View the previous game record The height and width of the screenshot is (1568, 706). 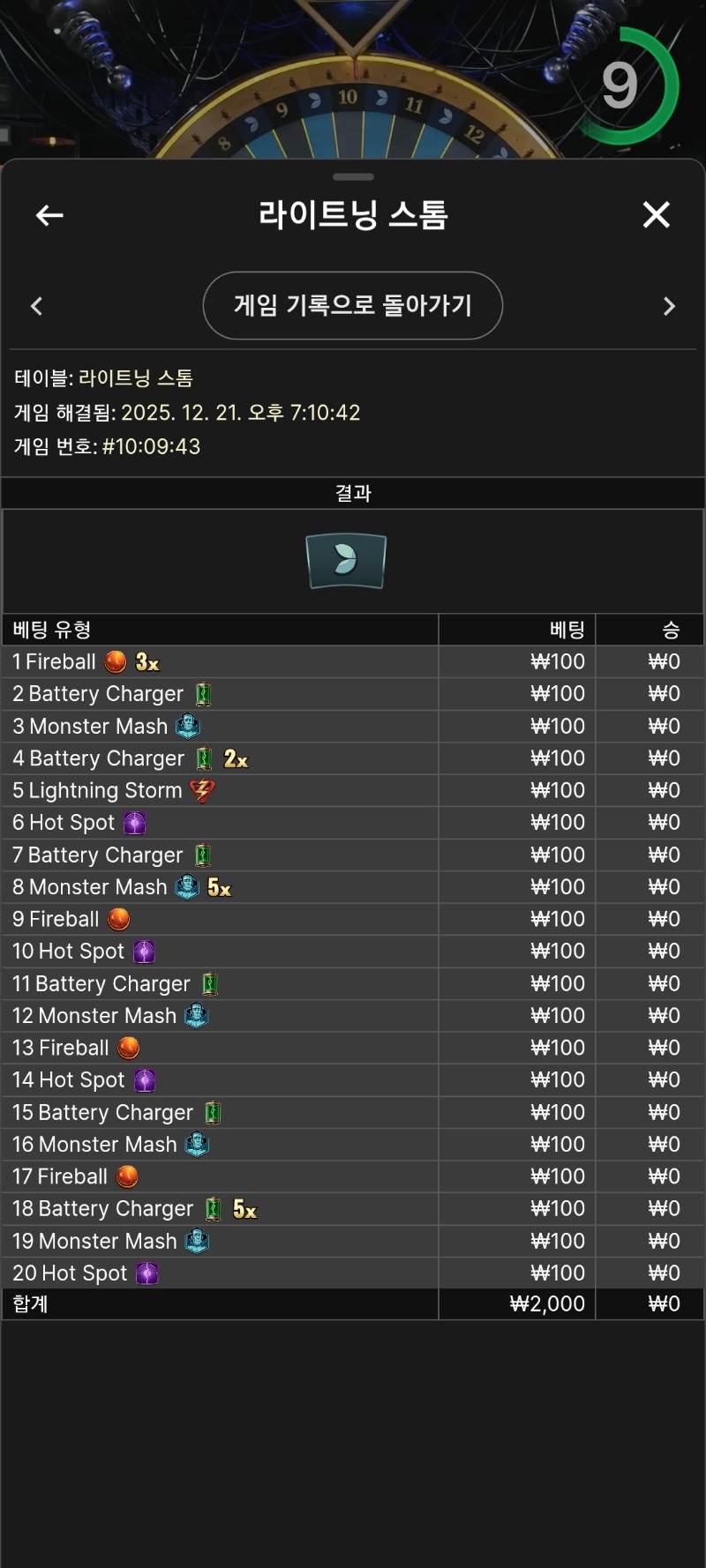pos(36,306)
